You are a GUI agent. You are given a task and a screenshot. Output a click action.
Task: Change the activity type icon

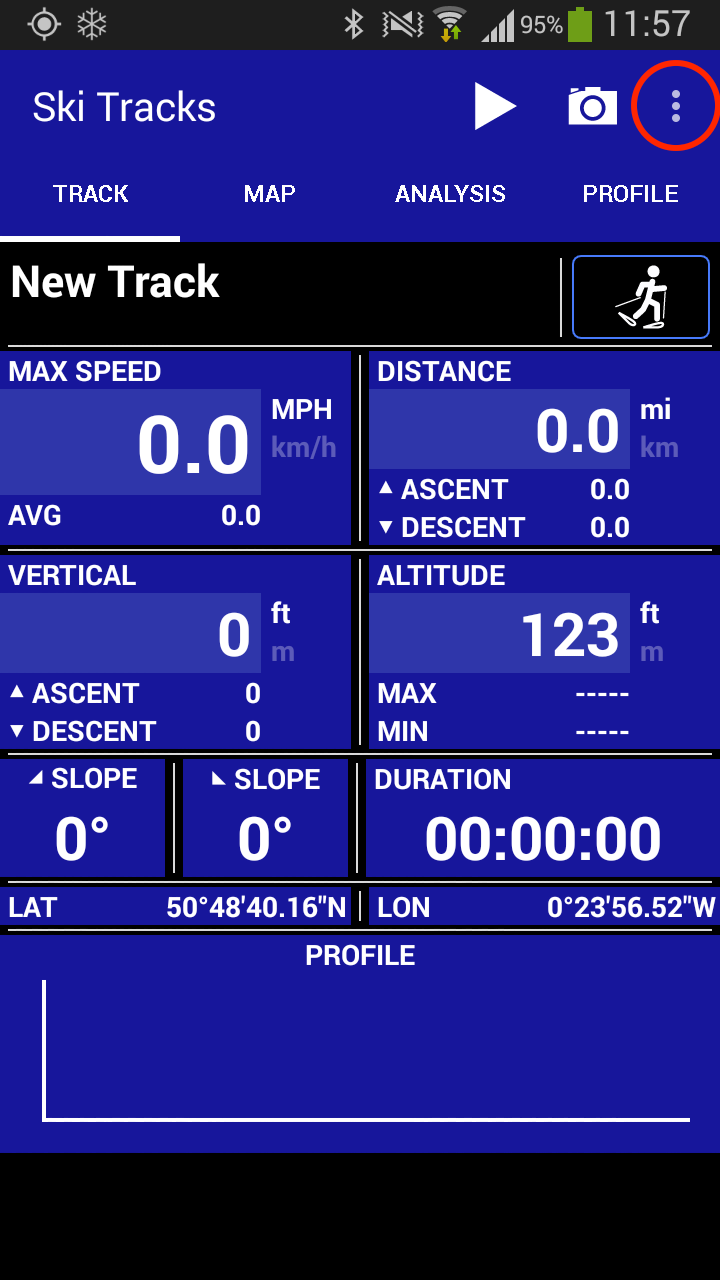click(640, 297)
